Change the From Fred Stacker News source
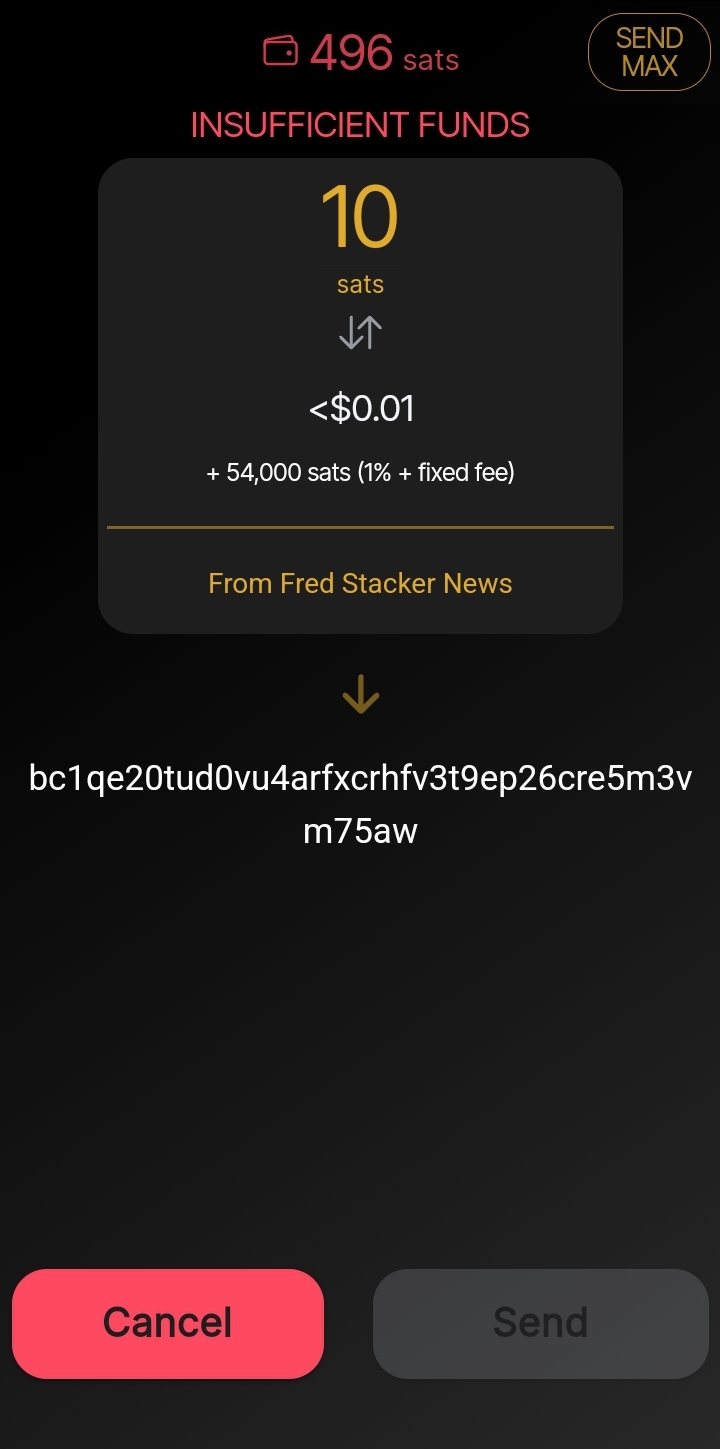 coord(360,584)
